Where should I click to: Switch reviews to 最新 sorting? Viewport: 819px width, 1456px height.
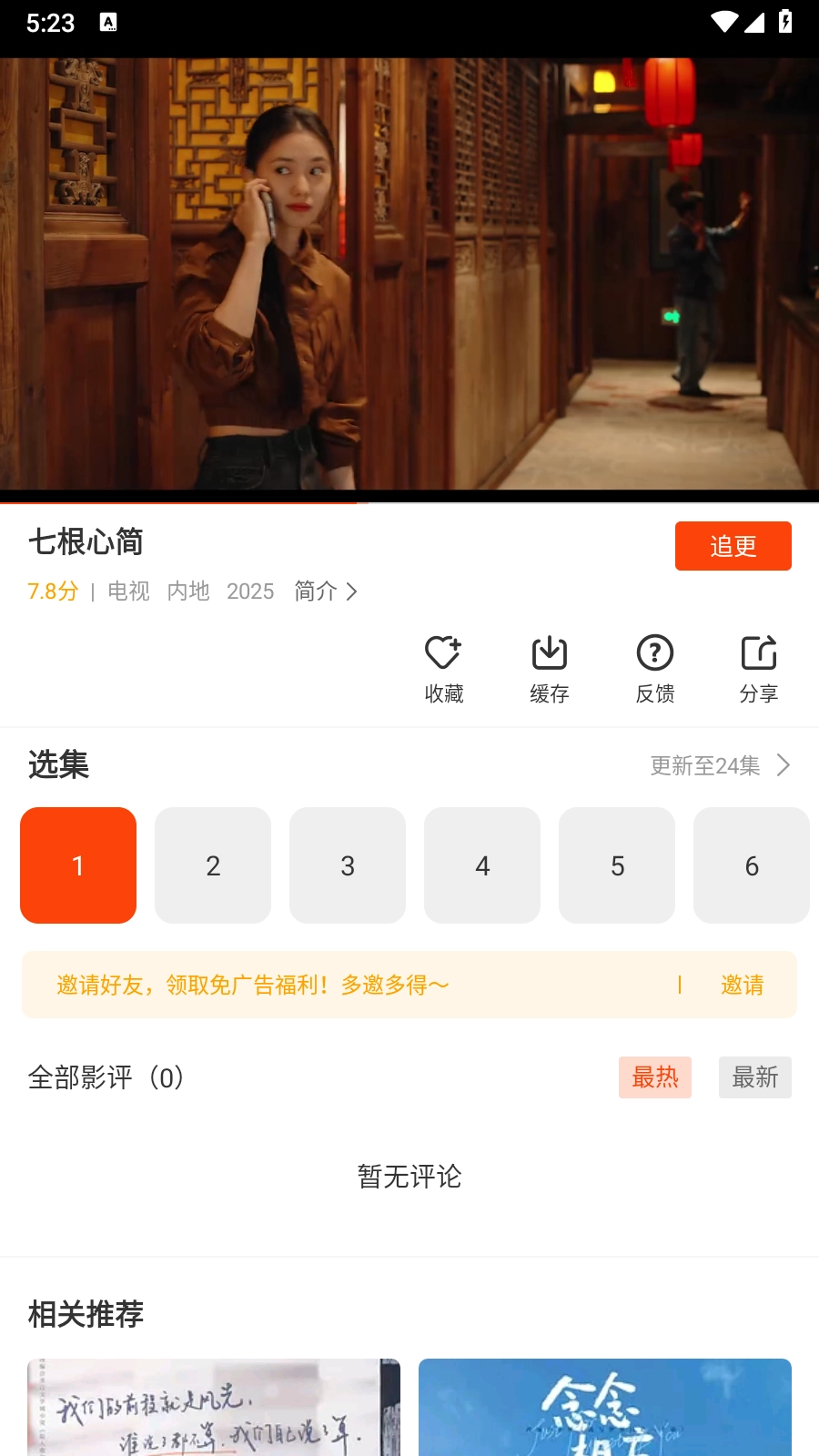point(755,1077)
